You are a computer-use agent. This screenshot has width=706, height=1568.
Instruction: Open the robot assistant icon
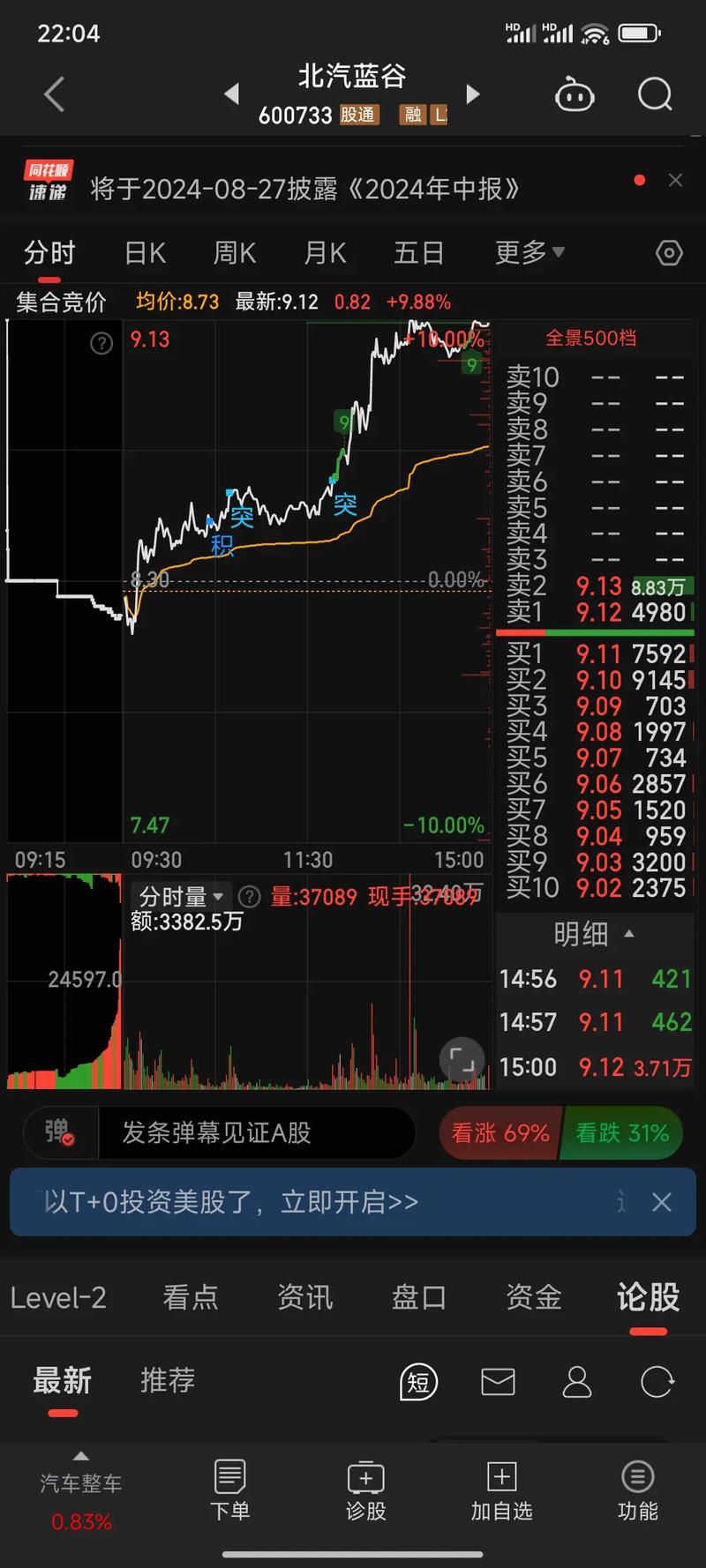[574, 94]
